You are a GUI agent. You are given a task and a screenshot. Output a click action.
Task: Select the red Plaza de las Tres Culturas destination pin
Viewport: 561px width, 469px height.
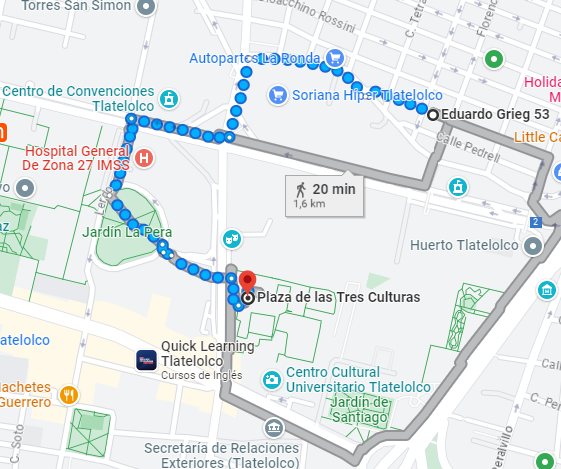[247, 282]
